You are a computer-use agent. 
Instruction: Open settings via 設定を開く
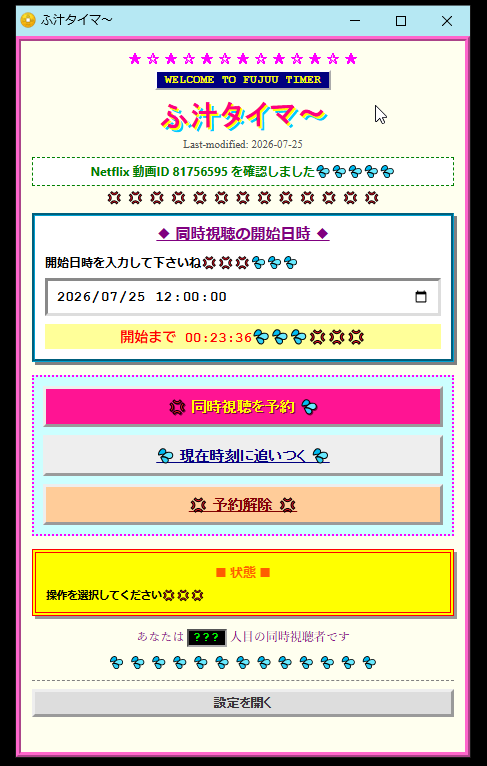[x=243, y=703]
